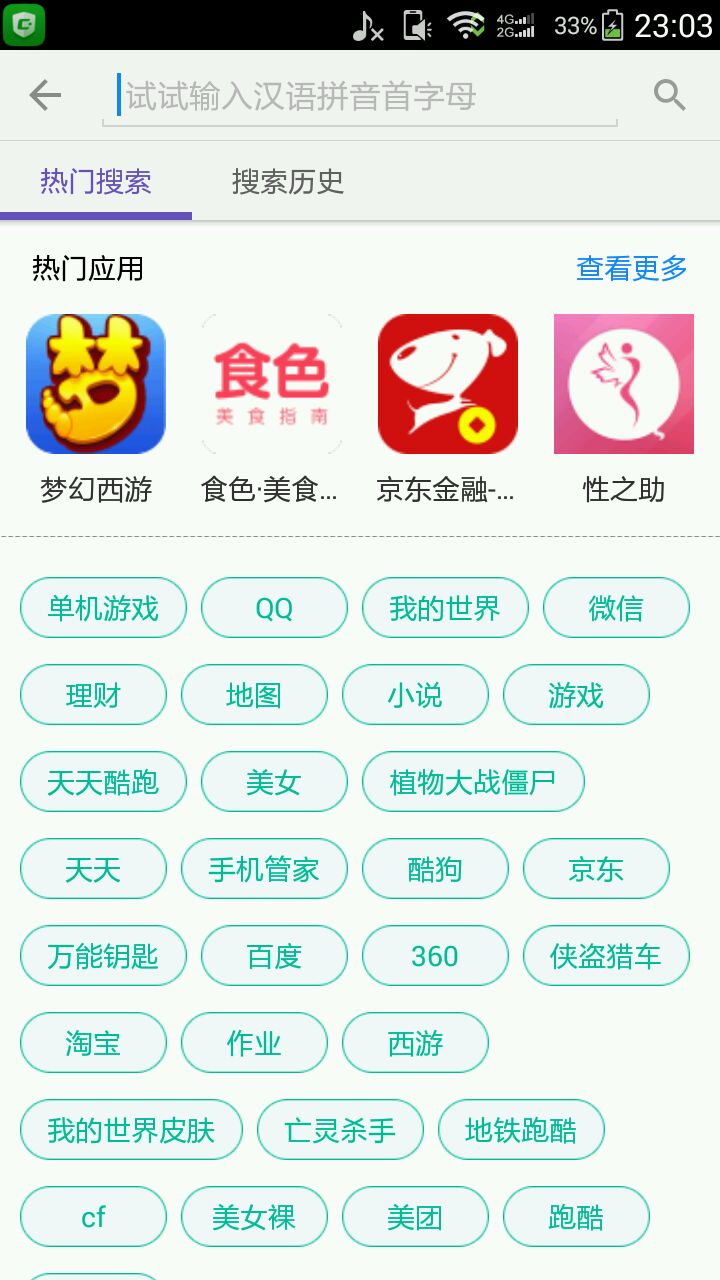This screenshot has height=1280, width=720.
Task: Tap the 单机游戏 chip
Action: click(x=103, y=608)
